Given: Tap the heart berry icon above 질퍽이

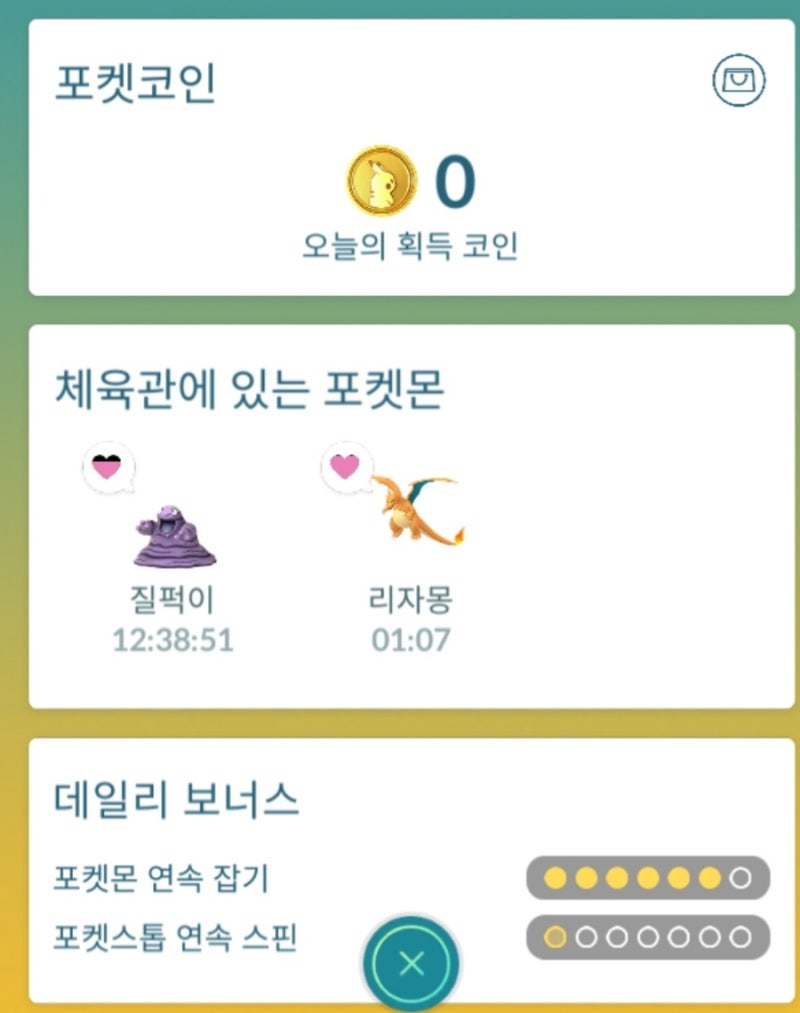Looking at the screenshot, I should 105,464.
